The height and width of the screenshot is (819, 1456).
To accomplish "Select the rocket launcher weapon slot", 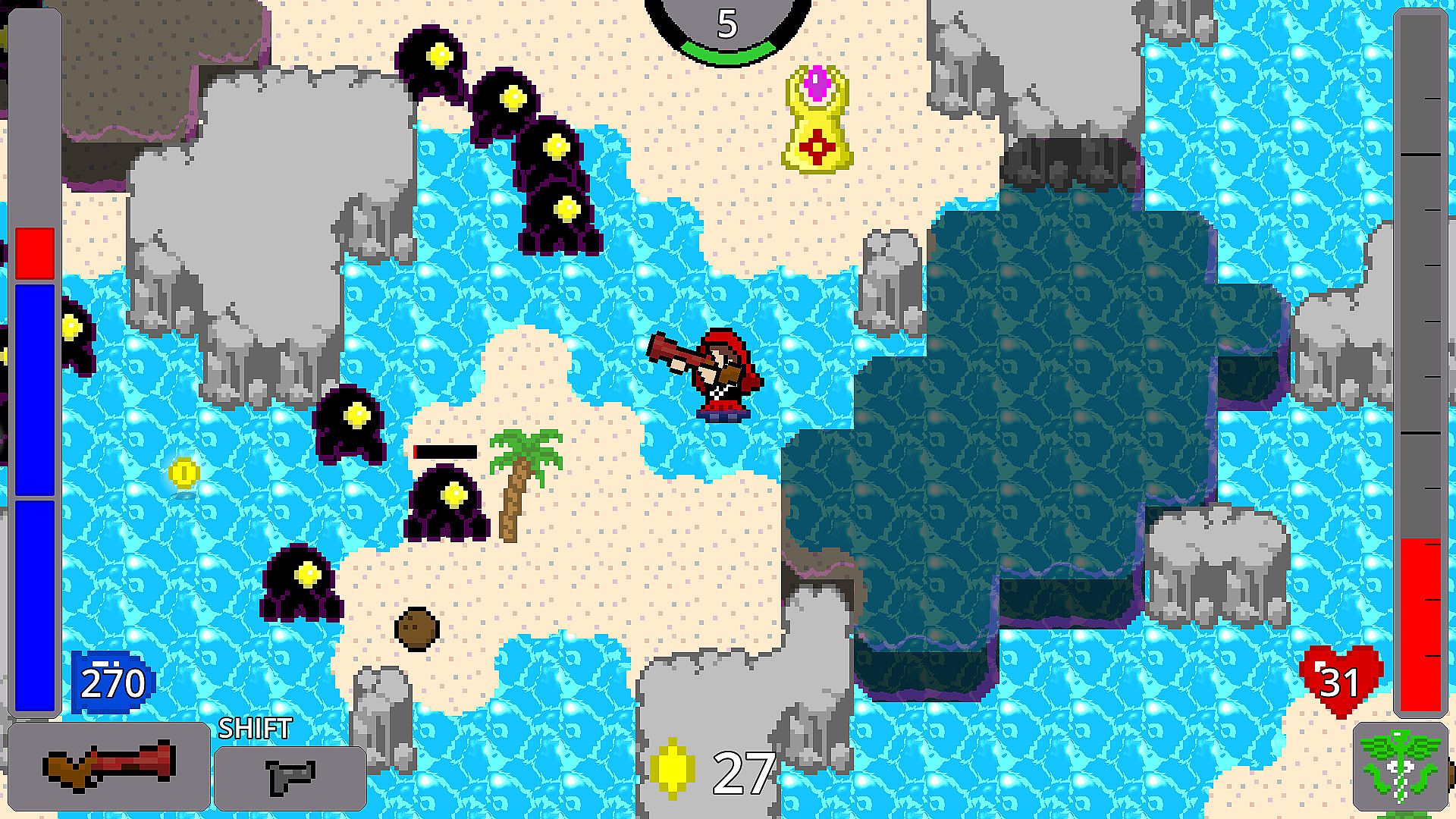I will click(x=108, y=767).
